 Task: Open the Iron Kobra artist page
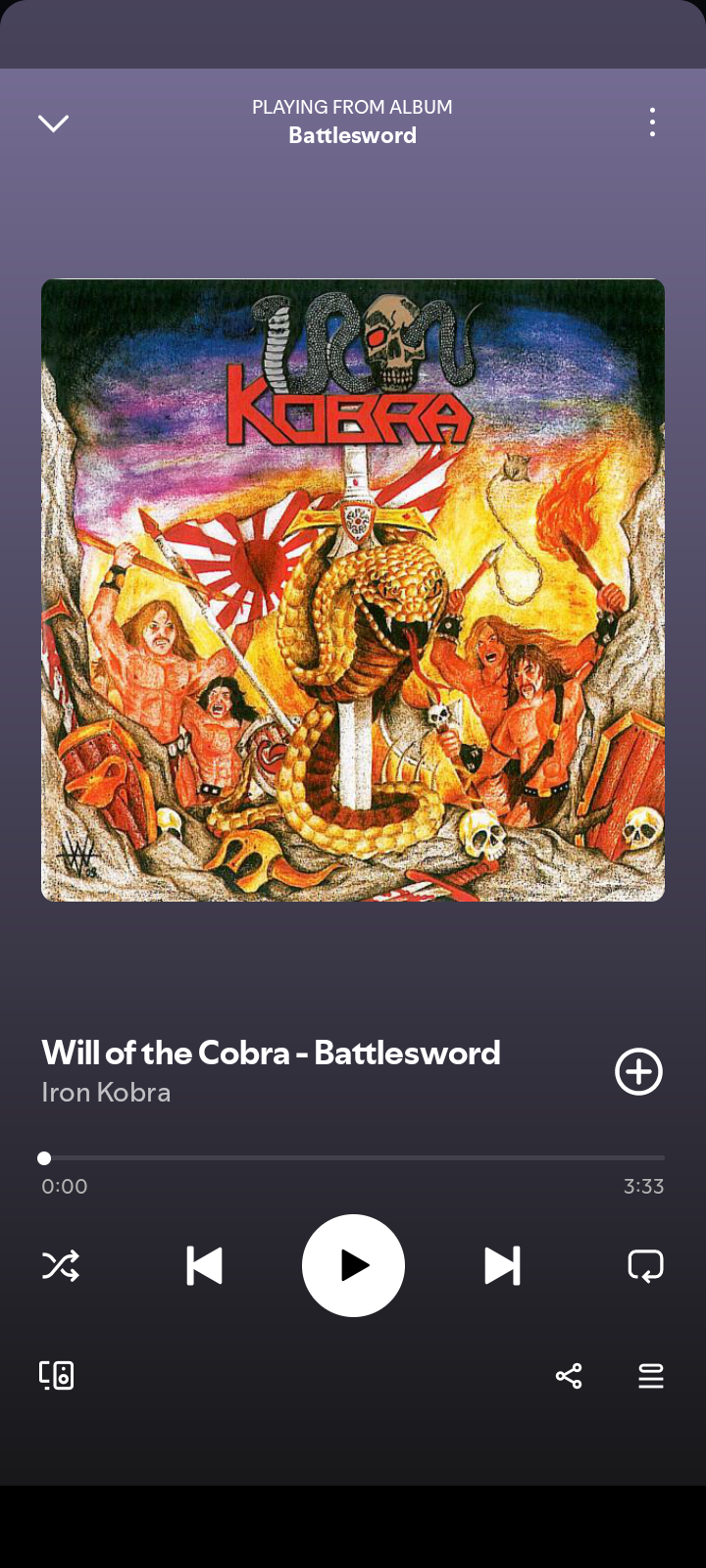[x=106, y=1092]
